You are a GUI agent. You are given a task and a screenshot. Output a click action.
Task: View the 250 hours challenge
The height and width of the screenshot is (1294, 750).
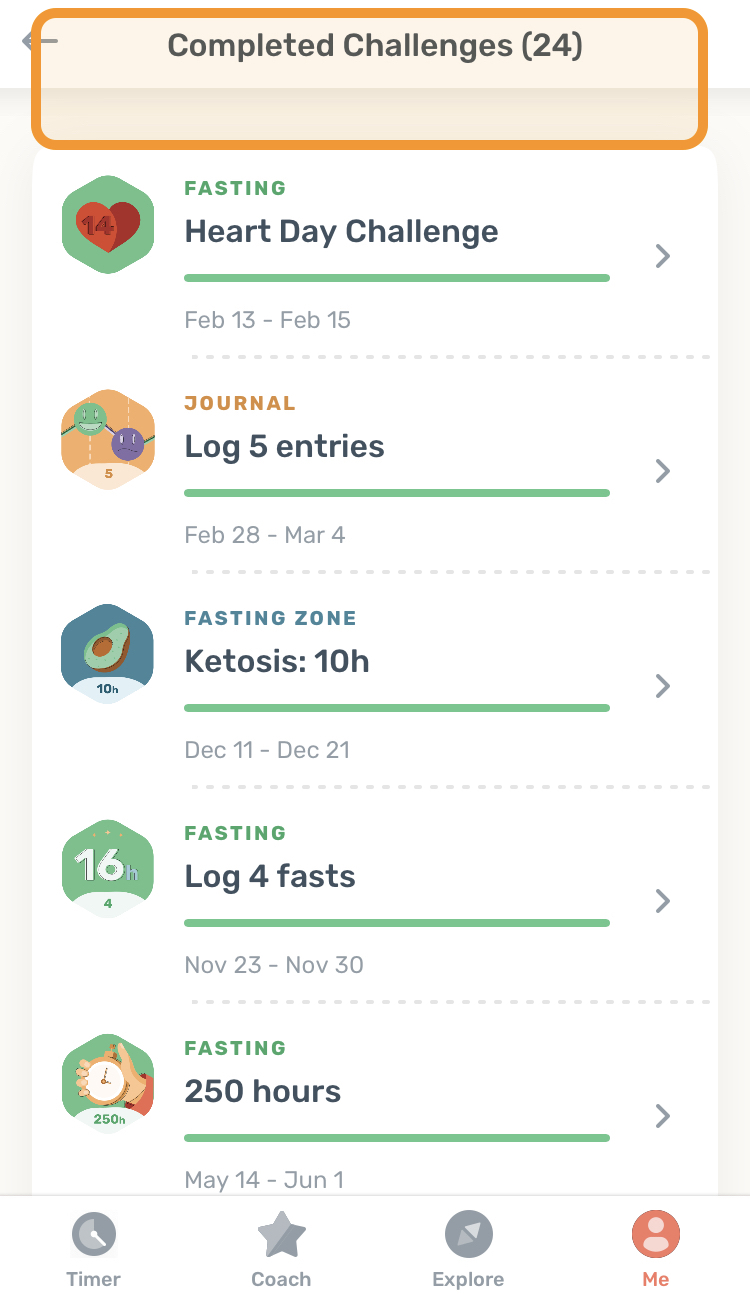point(375,1100)
